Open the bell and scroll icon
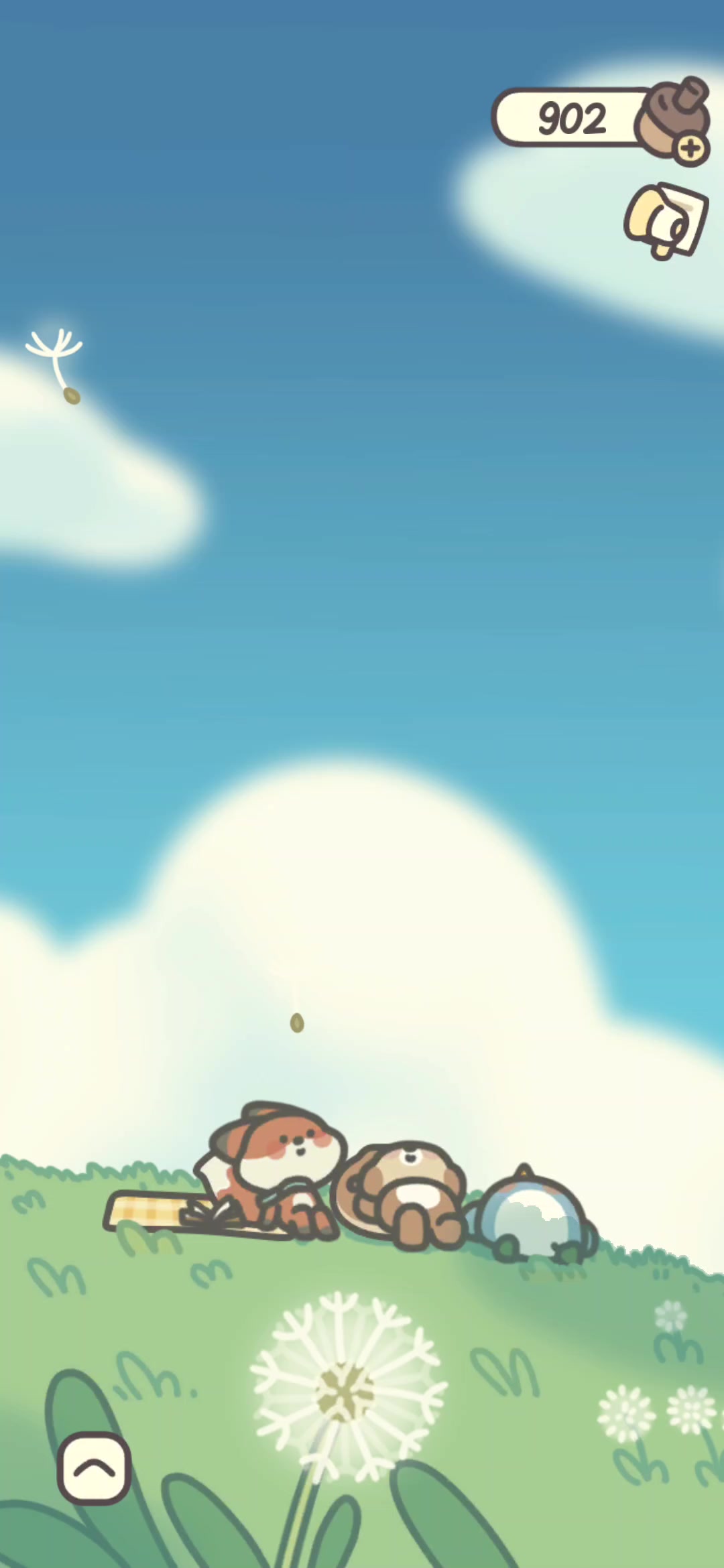724x1568 pixels. coord(666,220)
